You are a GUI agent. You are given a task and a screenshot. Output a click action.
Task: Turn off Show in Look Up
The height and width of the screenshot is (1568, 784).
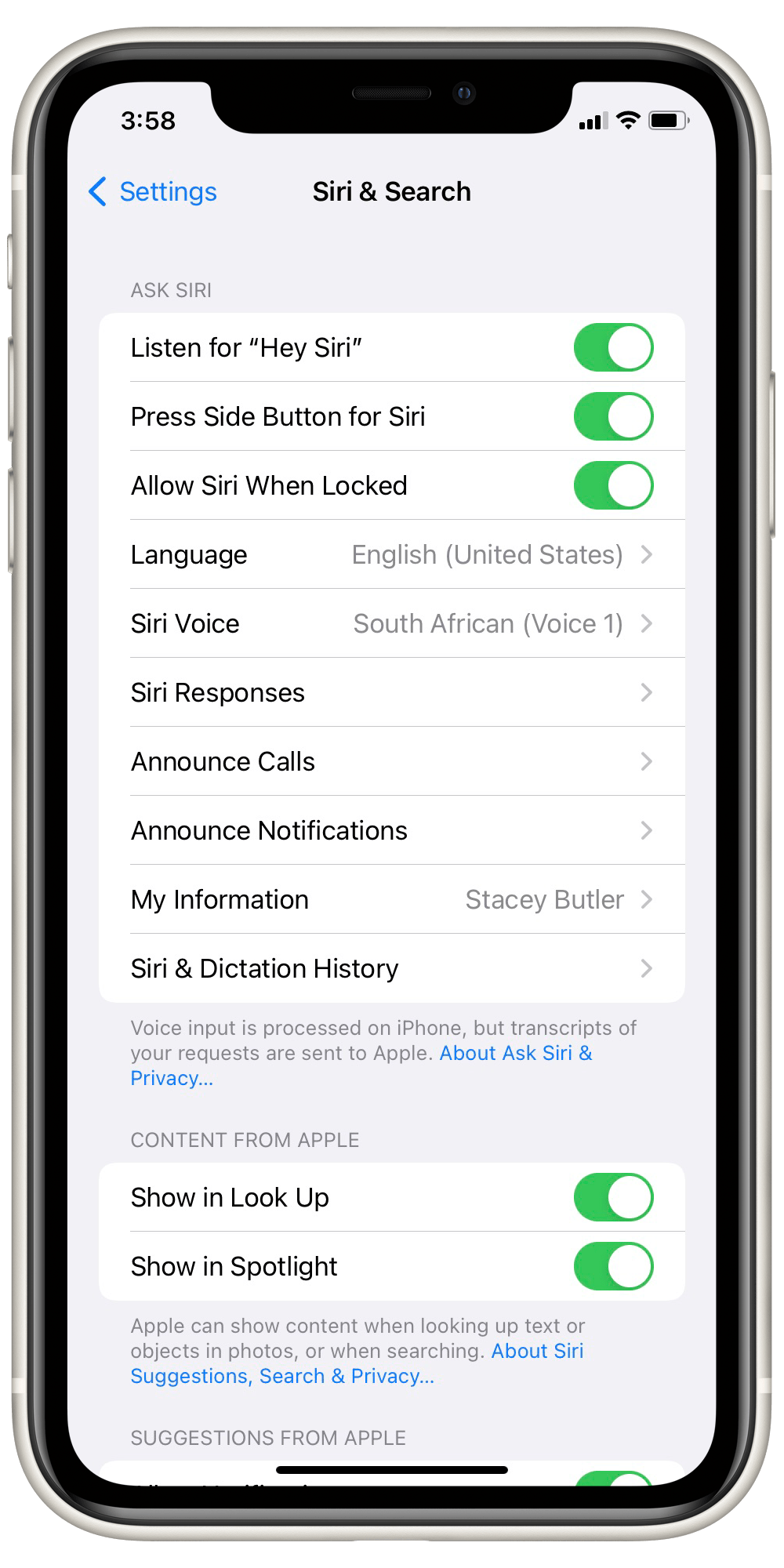(613, 1197)
